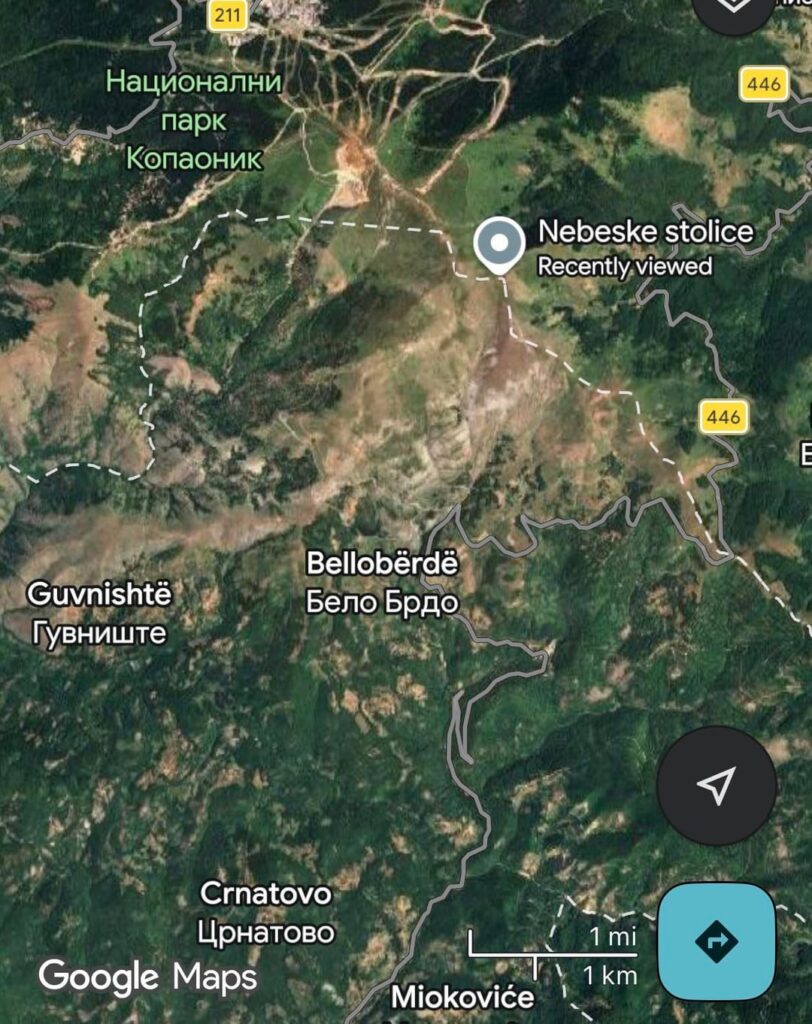812x1024 pixels.
Task: Click the 'Recently viewed' text
Action: pyautogui.click(x=624, y=267)
